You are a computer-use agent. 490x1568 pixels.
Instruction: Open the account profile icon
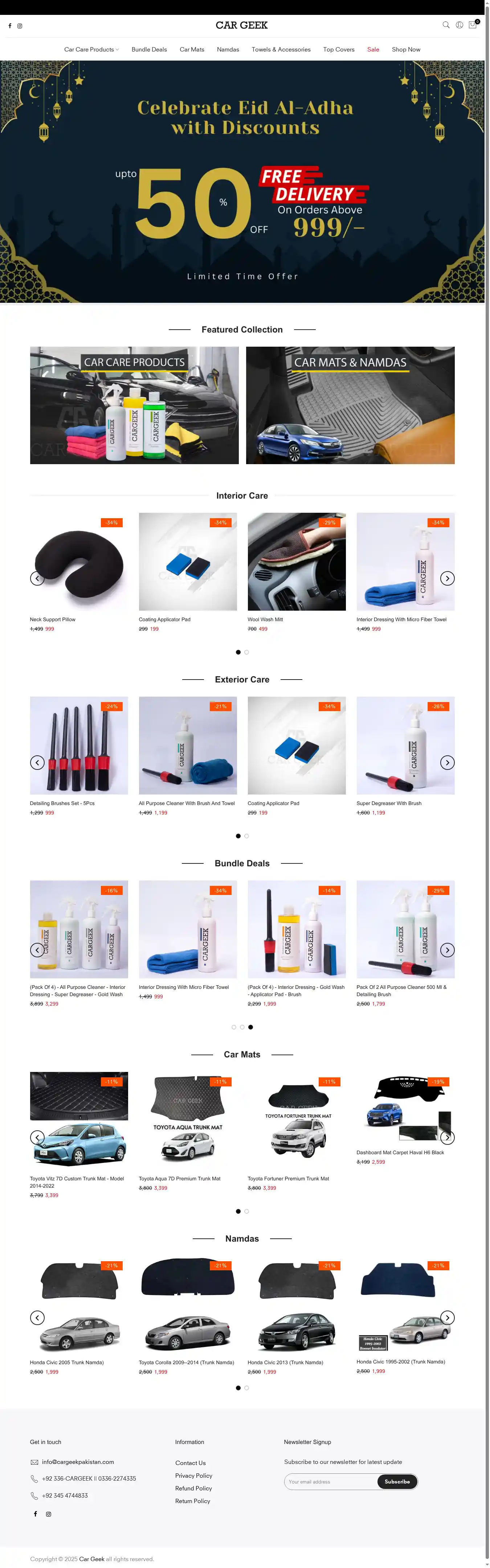tap(459, 25)
